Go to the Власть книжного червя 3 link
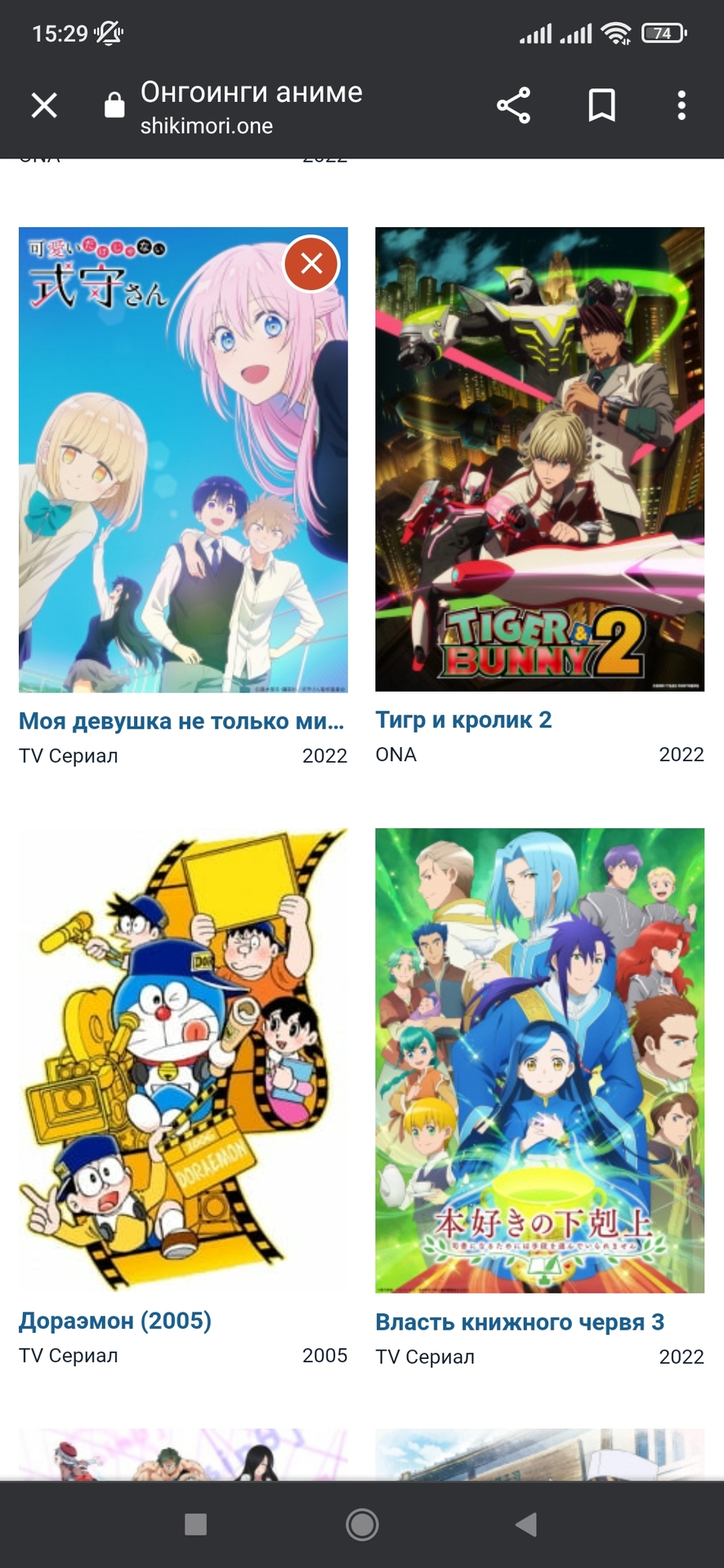The image size is (724, 1568). click(x=519, y=1321)
